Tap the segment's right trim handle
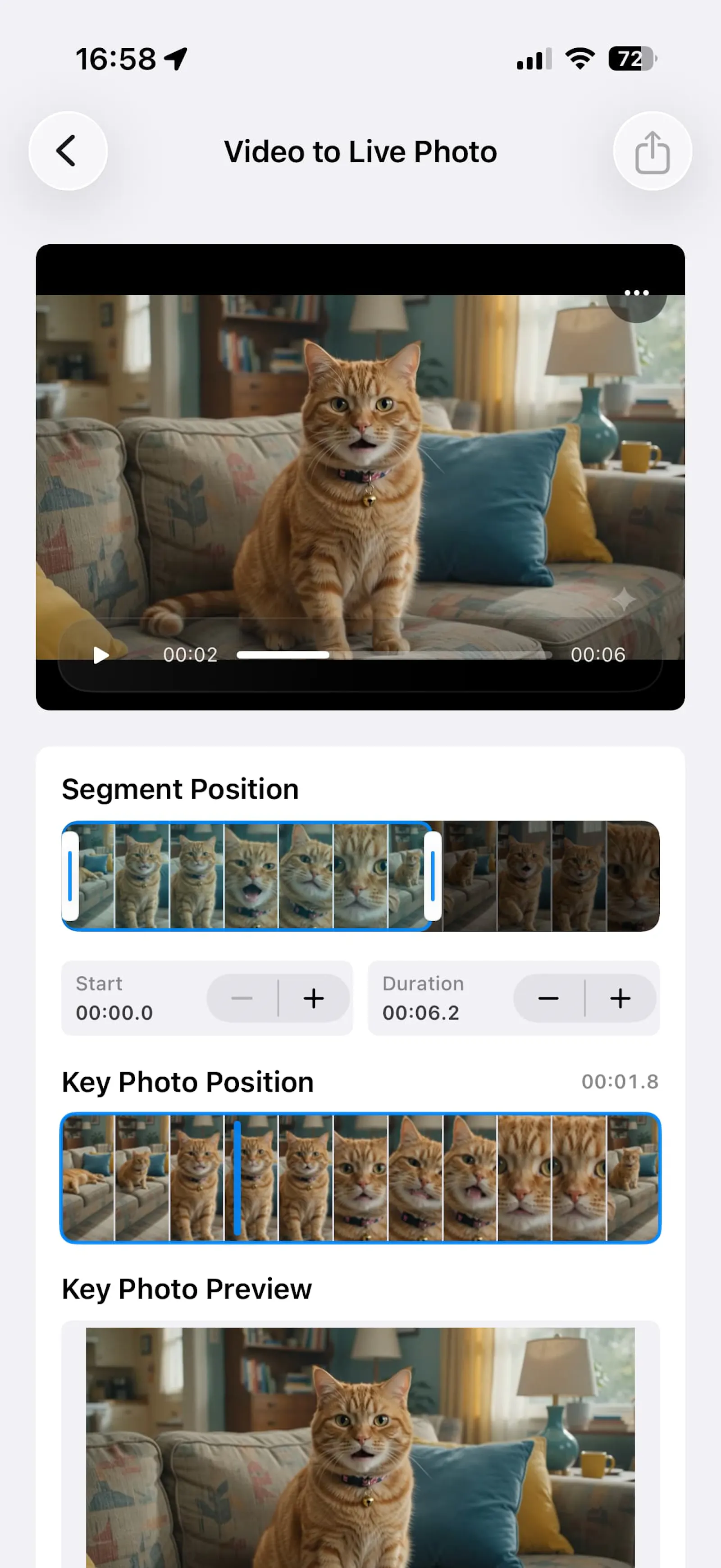This screenshot has width=721, height=1568. click(433, 877)
